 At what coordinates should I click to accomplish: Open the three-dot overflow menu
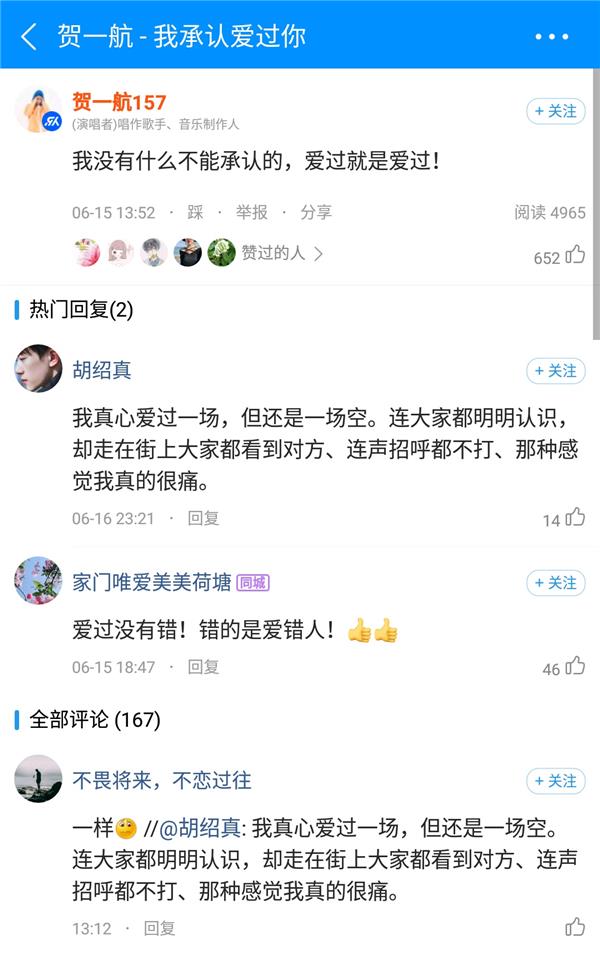(551, 37)
